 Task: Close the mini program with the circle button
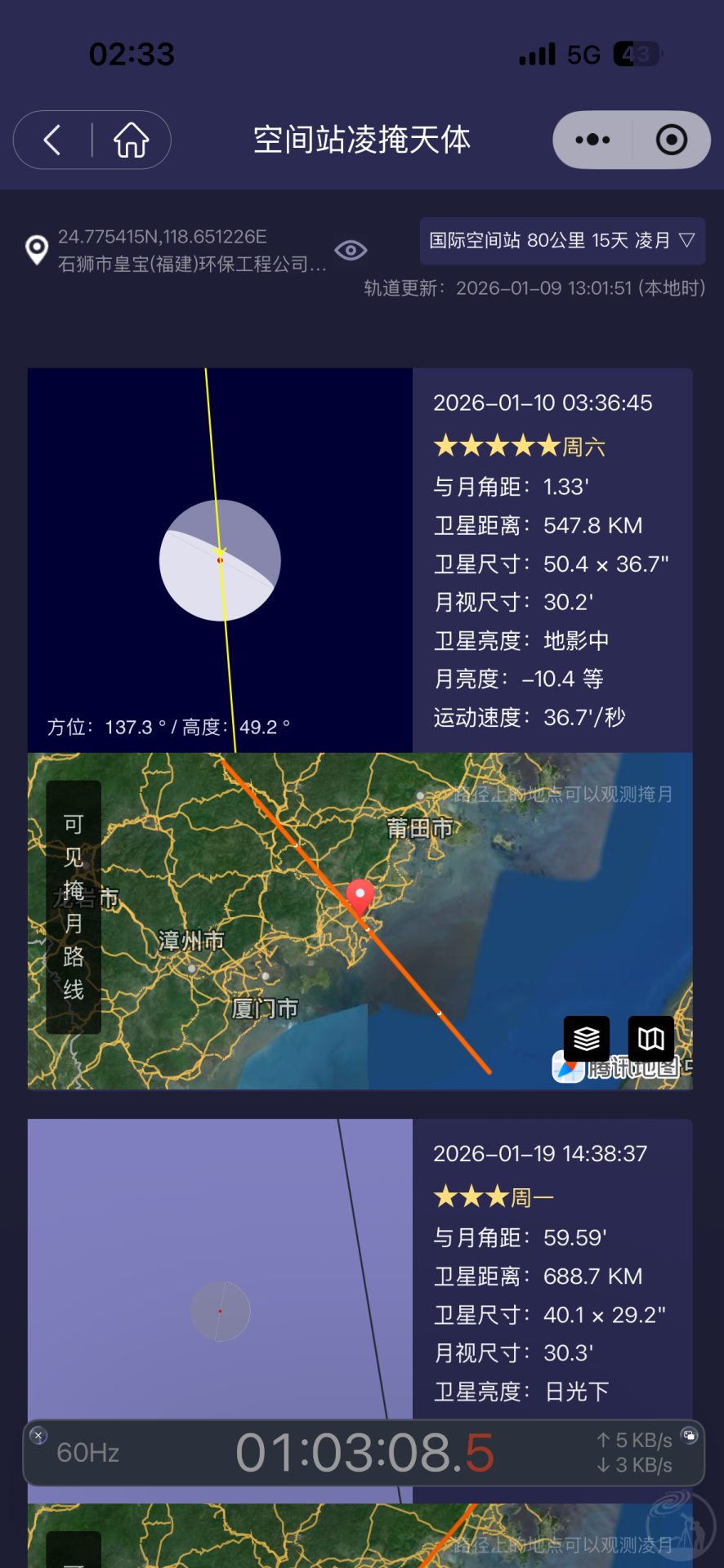pos(671,140)
